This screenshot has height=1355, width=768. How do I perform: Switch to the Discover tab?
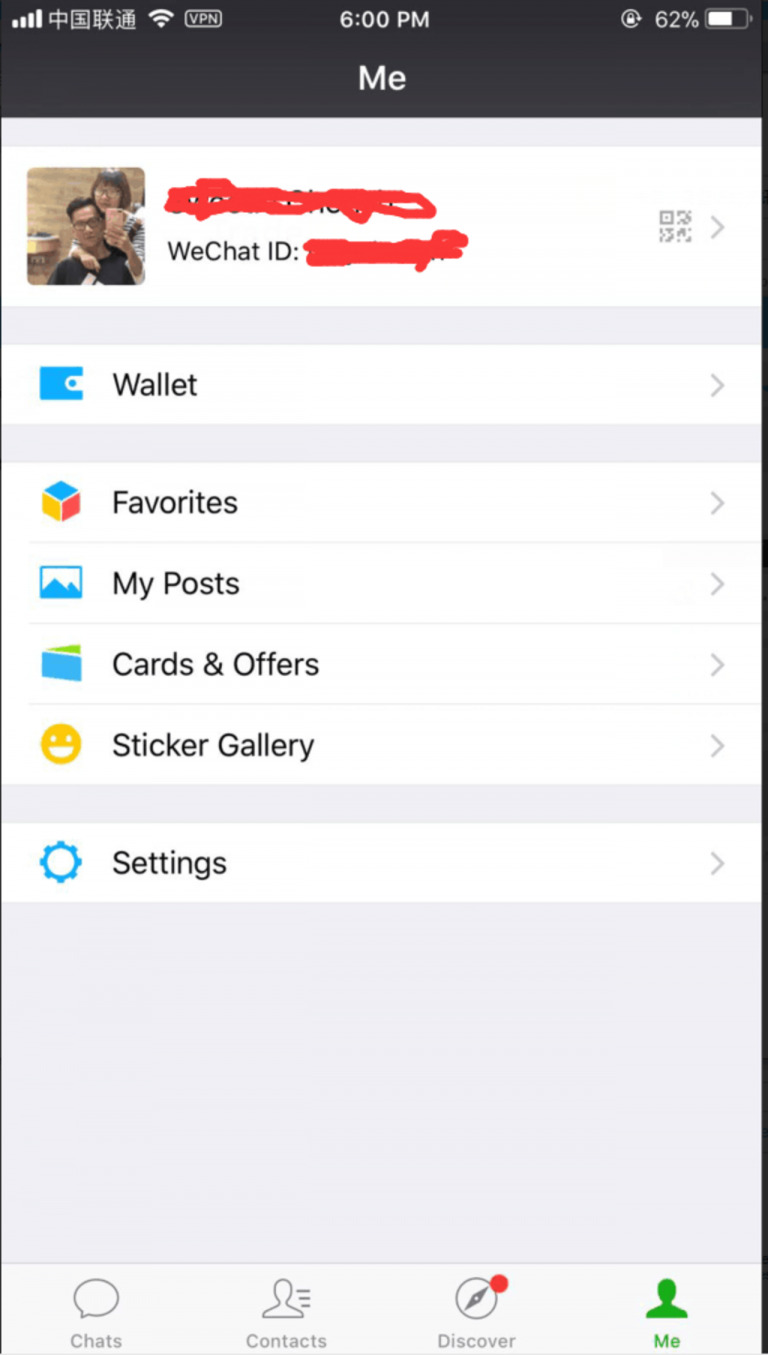[476, 1310]
